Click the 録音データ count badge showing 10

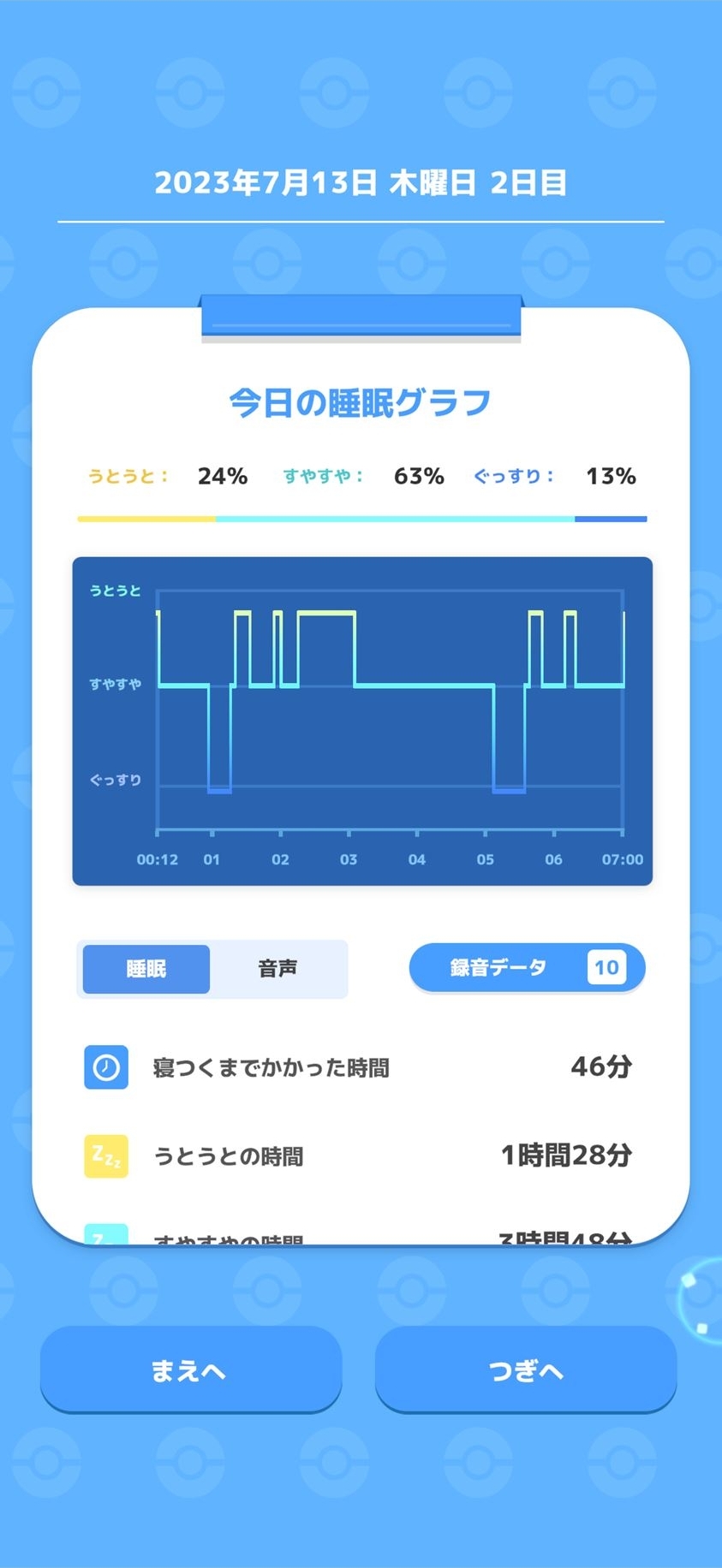(x=606, y=968)
